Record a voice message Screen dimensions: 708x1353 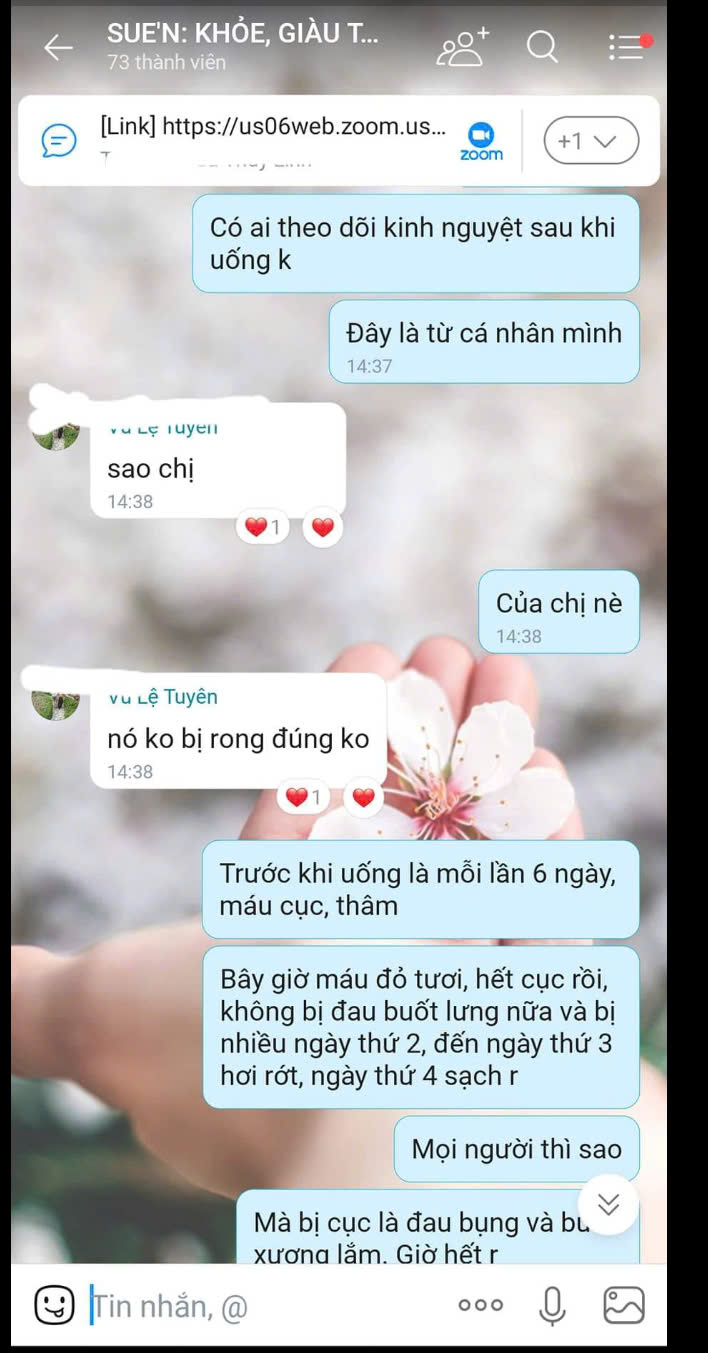pyautogui.click(x=552, y=1305)
